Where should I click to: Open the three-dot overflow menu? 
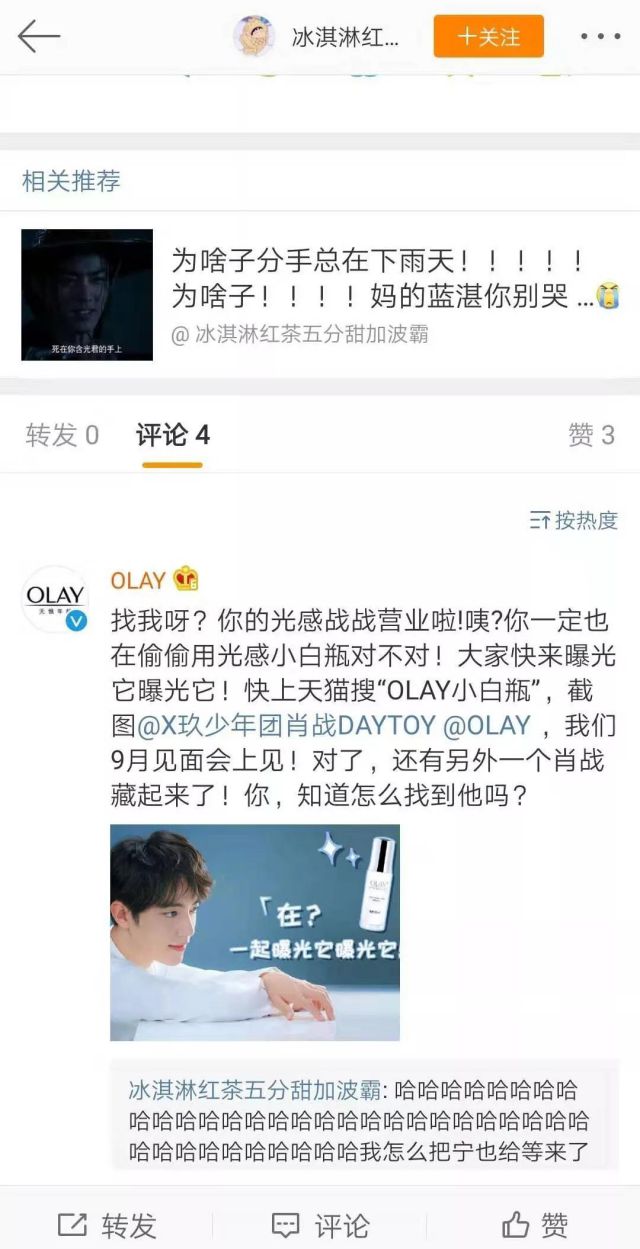[600, 37]
